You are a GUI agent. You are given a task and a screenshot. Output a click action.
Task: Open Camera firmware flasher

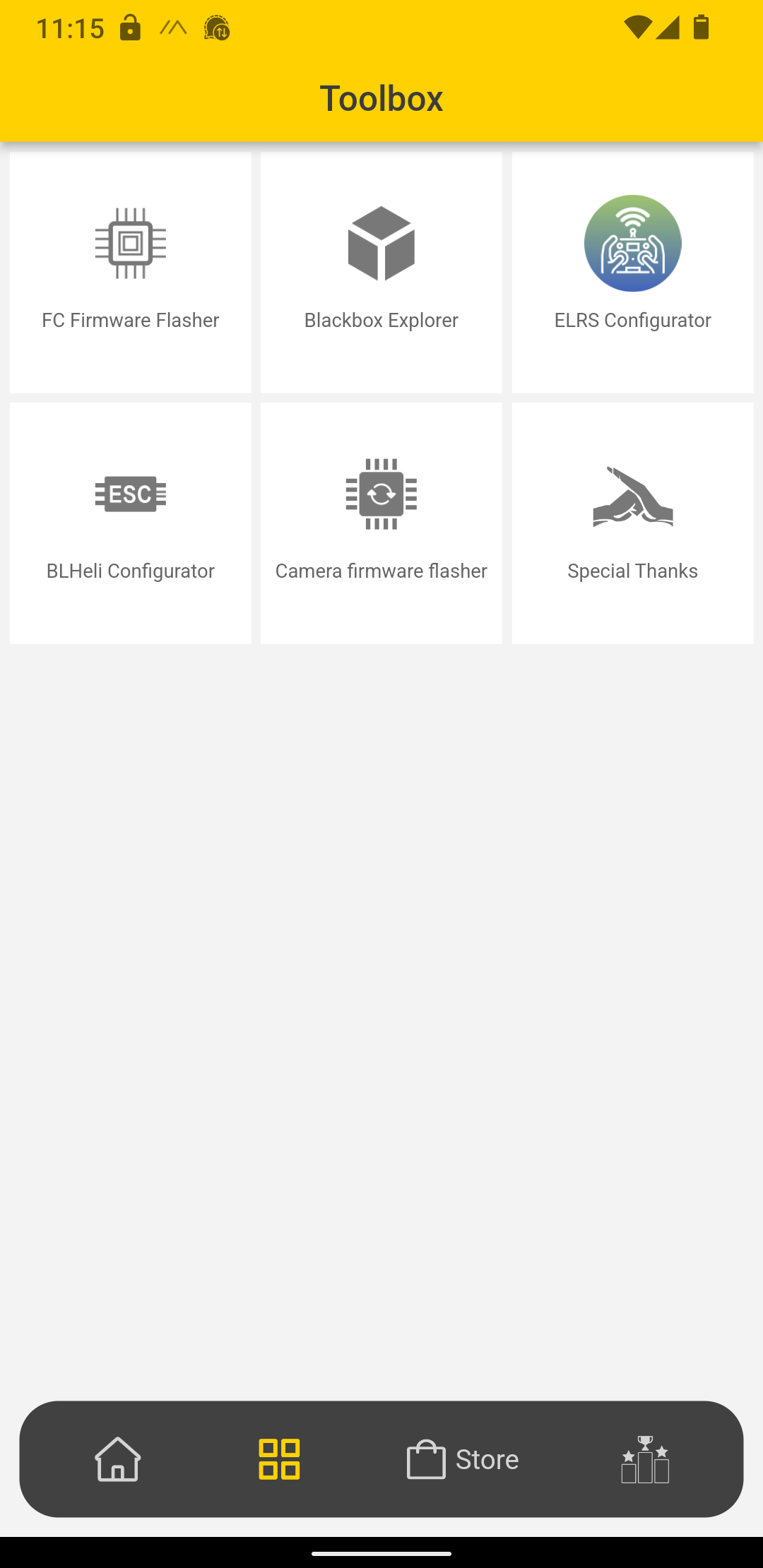[x=381, y=523]
